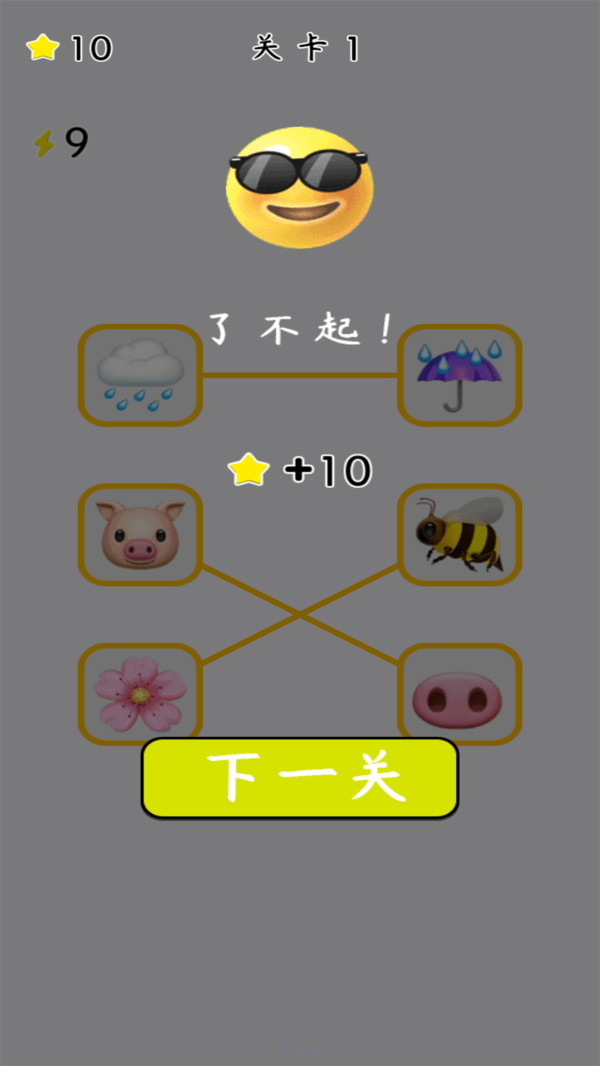This screenshot has width=600, height=1066.
Task: Select the rain cloud tile
Action: point(140,375)
